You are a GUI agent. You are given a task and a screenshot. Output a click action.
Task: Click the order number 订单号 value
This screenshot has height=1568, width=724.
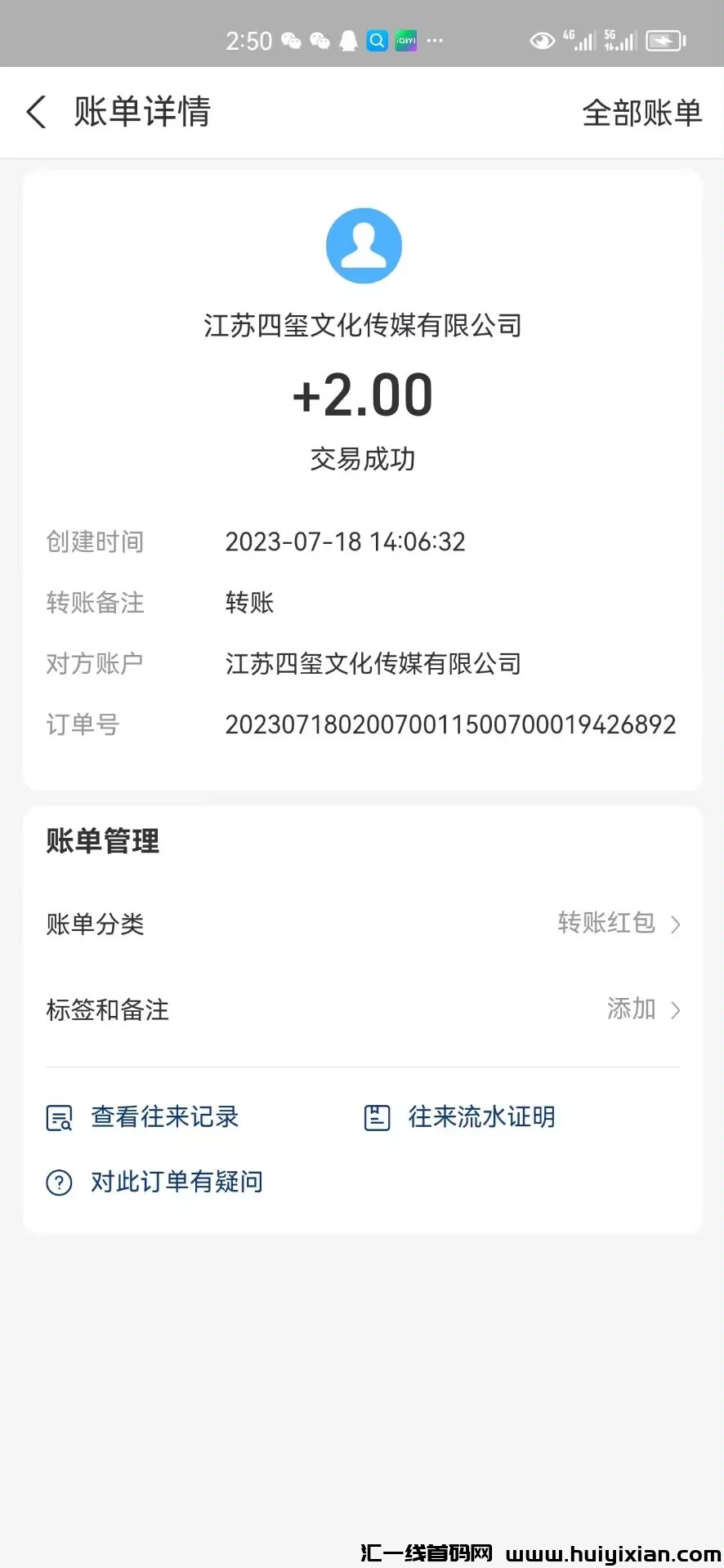[x=450, y=724]
